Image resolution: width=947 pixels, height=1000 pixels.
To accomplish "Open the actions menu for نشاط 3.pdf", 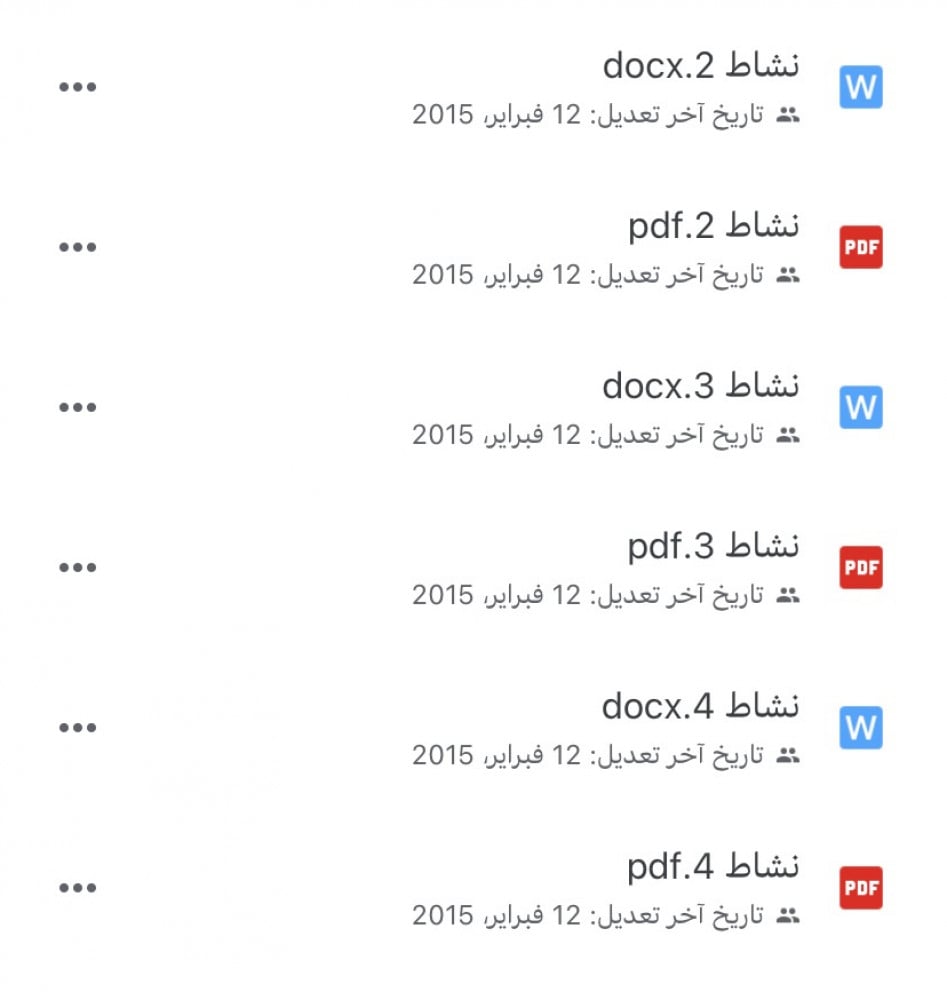I will point(77,567).
